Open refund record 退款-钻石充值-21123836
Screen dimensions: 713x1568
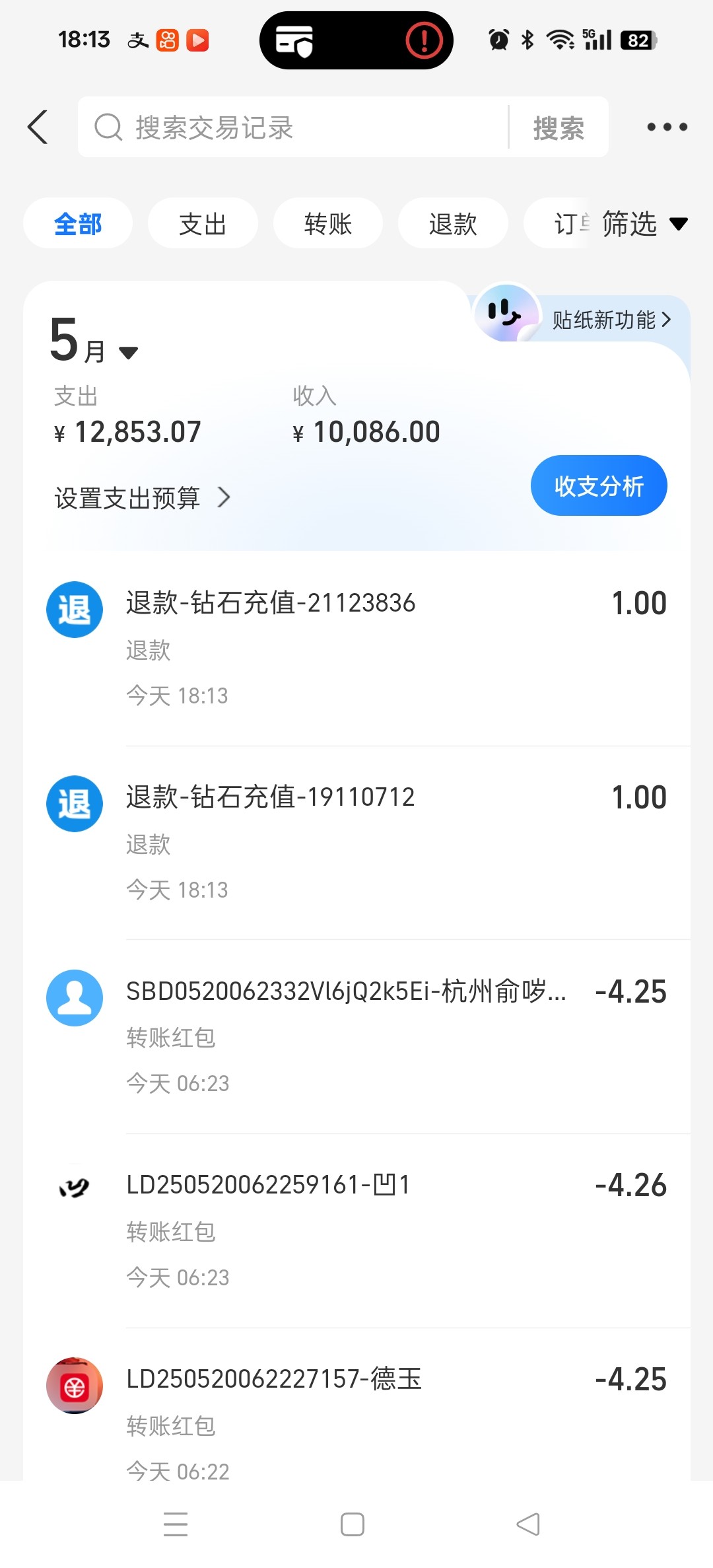356,649
